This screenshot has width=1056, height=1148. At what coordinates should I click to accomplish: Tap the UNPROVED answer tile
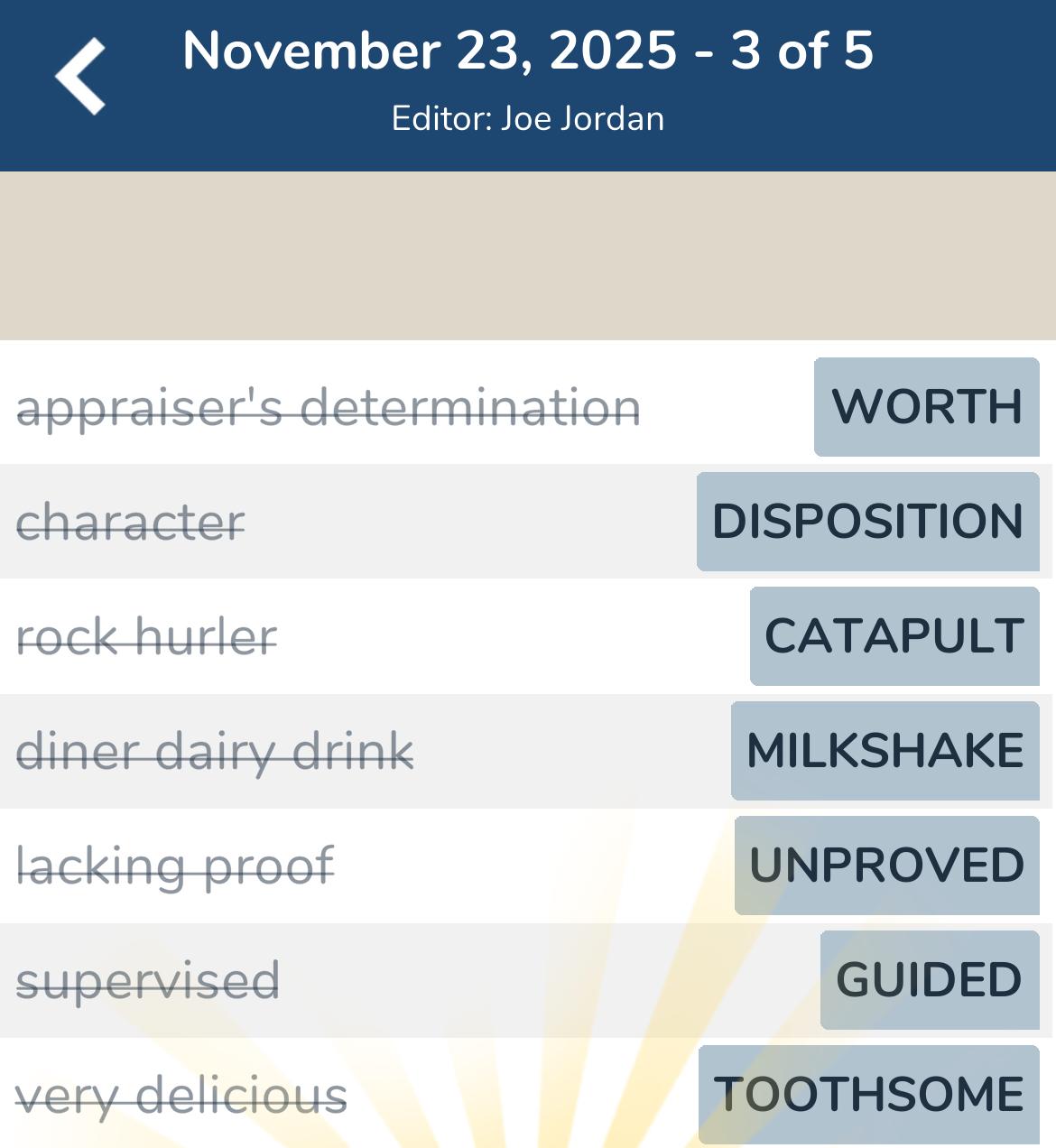coord(886,865)
